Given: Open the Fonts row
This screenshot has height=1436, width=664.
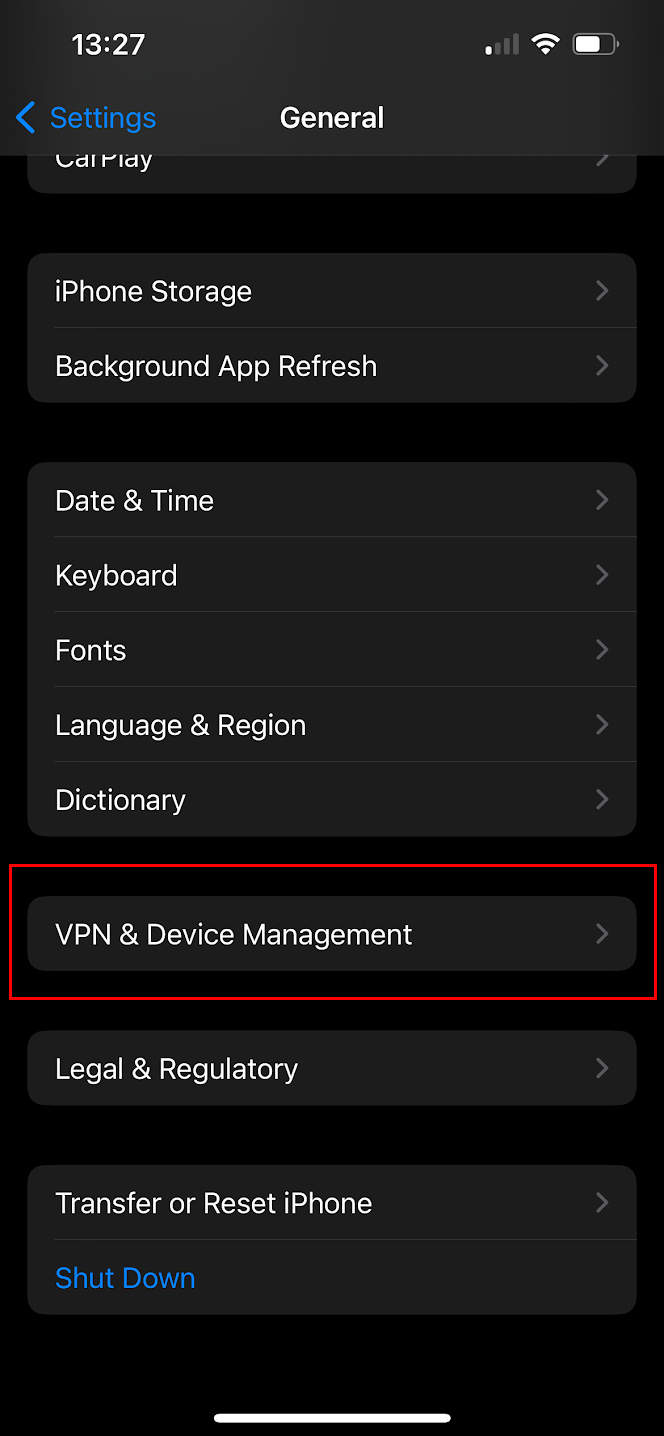Looking at the screenshot, I should (332, 650).
